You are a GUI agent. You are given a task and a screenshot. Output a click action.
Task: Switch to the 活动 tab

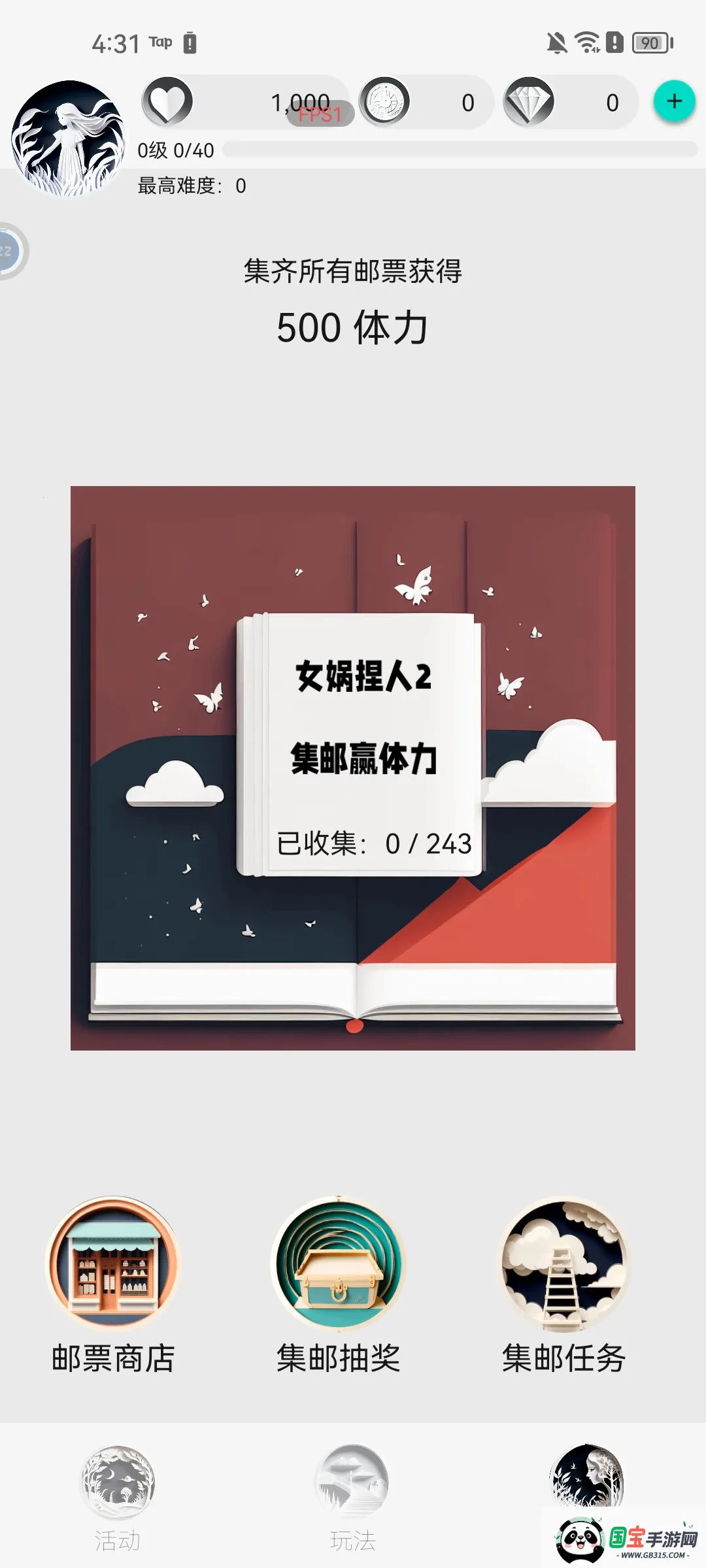tap(118, 1496)
